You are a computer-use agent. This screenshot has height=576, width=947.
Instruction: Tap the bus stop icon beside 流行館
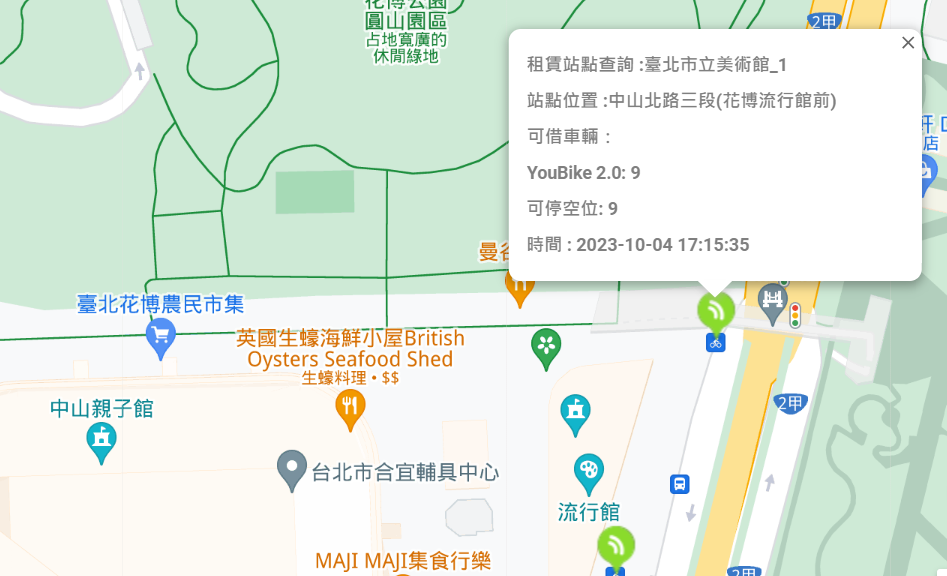coord(679,484)
